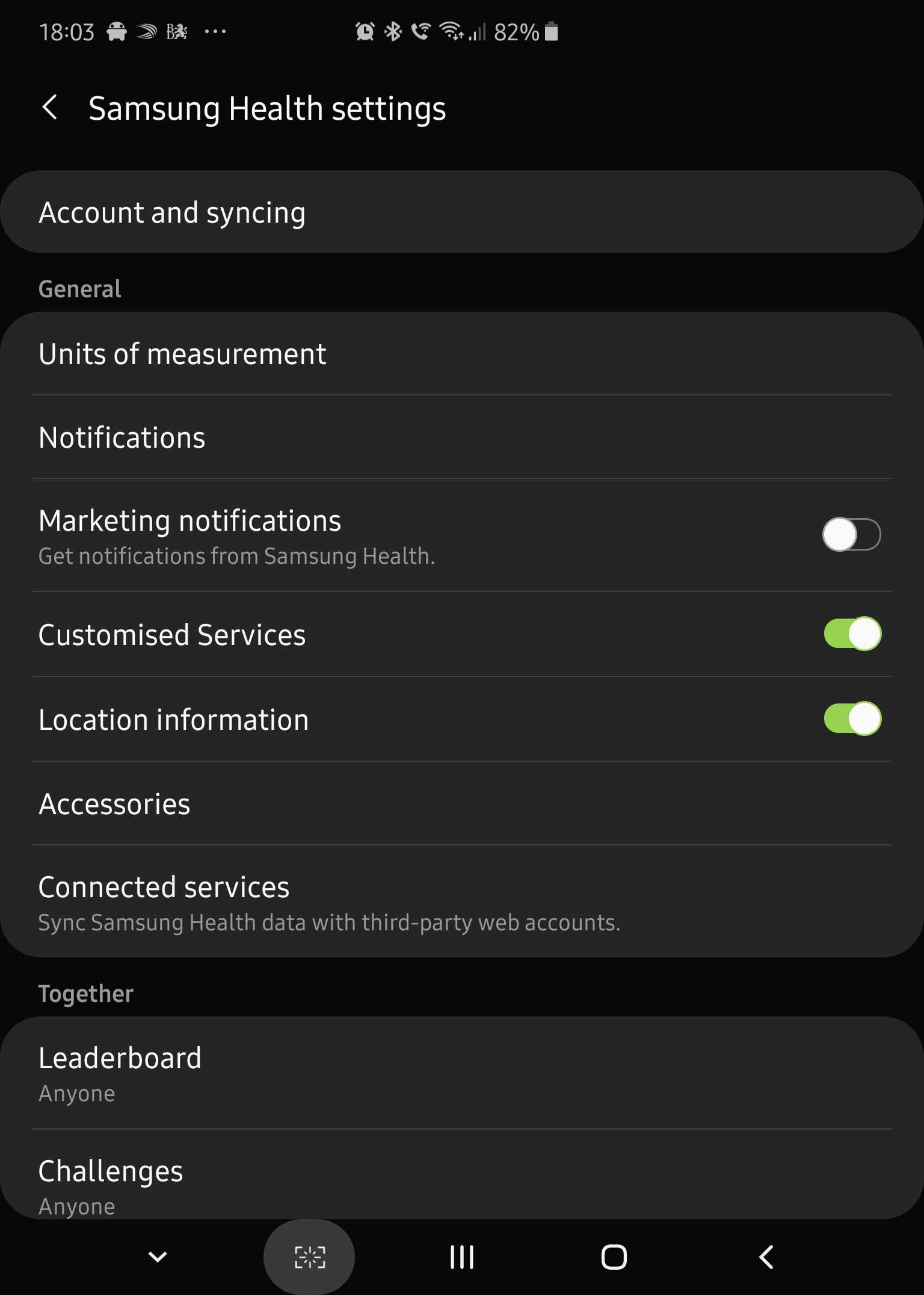
Task: Open Leaderboard visibility setting
Action: [x=461, y=1074]
